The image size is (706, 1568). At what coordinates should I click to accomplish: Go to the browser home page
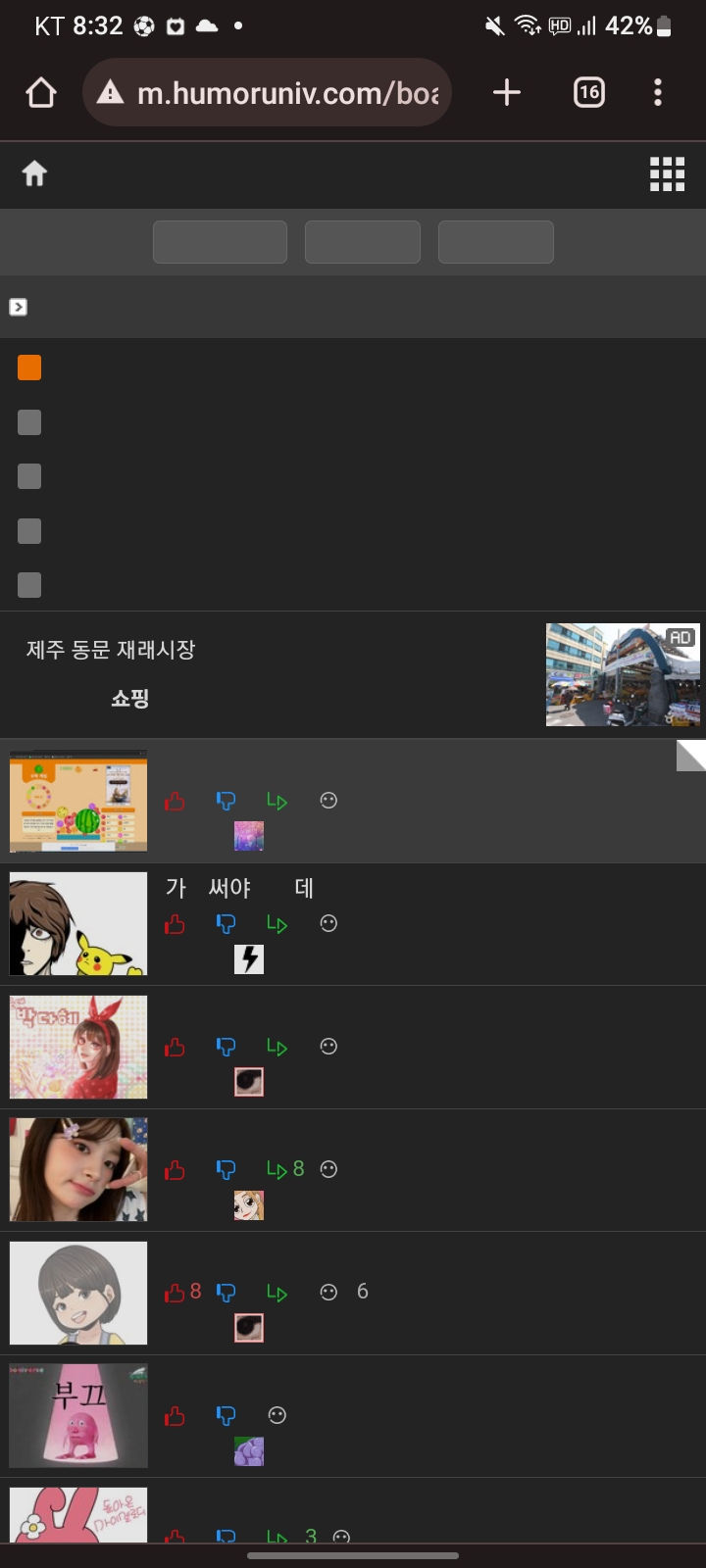(x=41, y=93)
